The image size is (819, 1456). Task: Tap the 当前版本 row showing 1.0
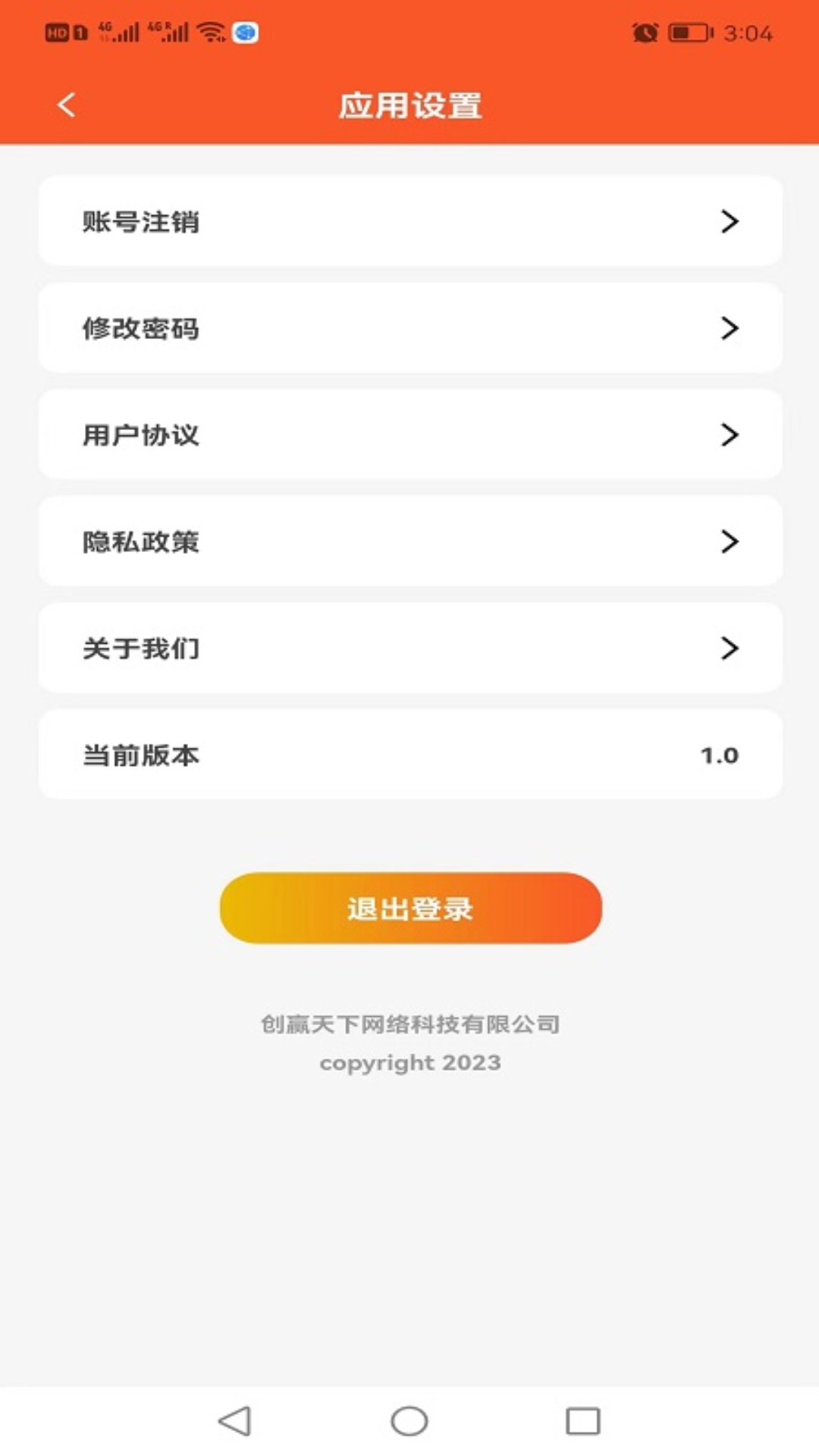pos(409,755)
